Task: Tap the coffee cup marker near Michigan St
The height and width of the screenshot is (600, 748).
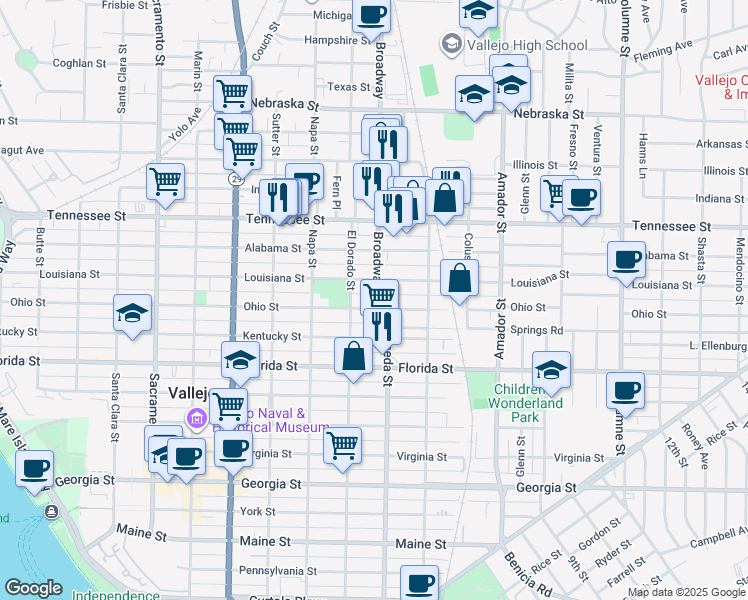Action: coord(372,14)
